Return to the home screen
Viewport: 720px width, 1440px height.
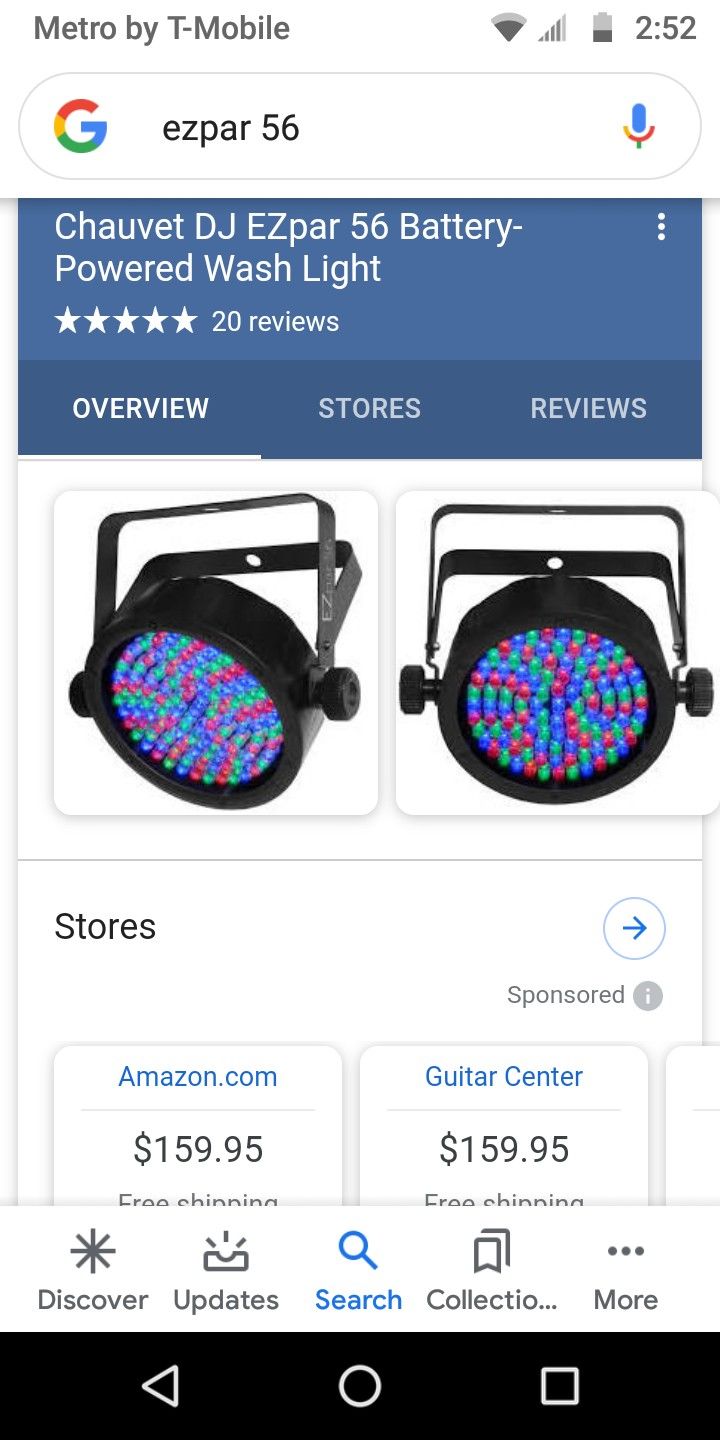coord(360,1386)
